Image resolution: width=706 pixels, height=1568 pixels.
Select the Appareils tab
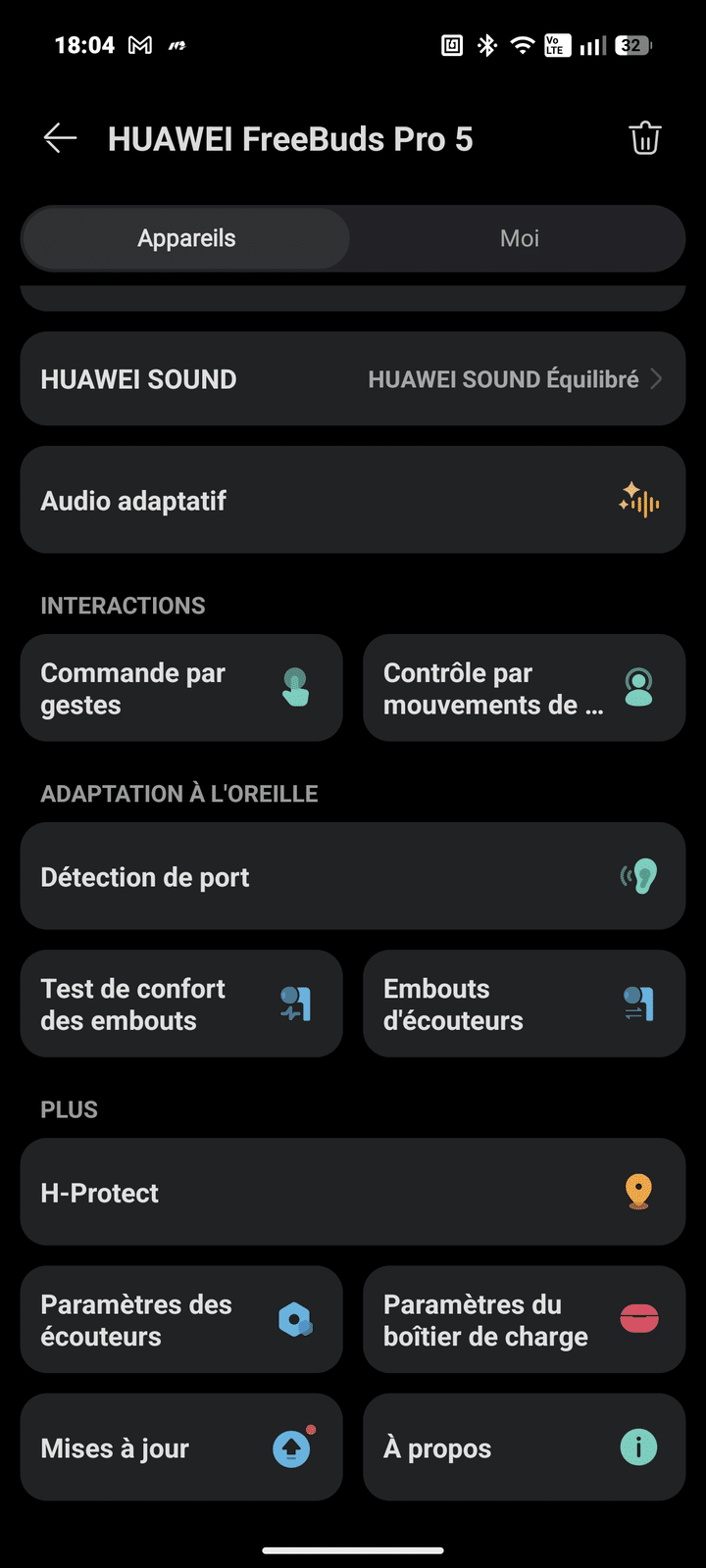186,238
